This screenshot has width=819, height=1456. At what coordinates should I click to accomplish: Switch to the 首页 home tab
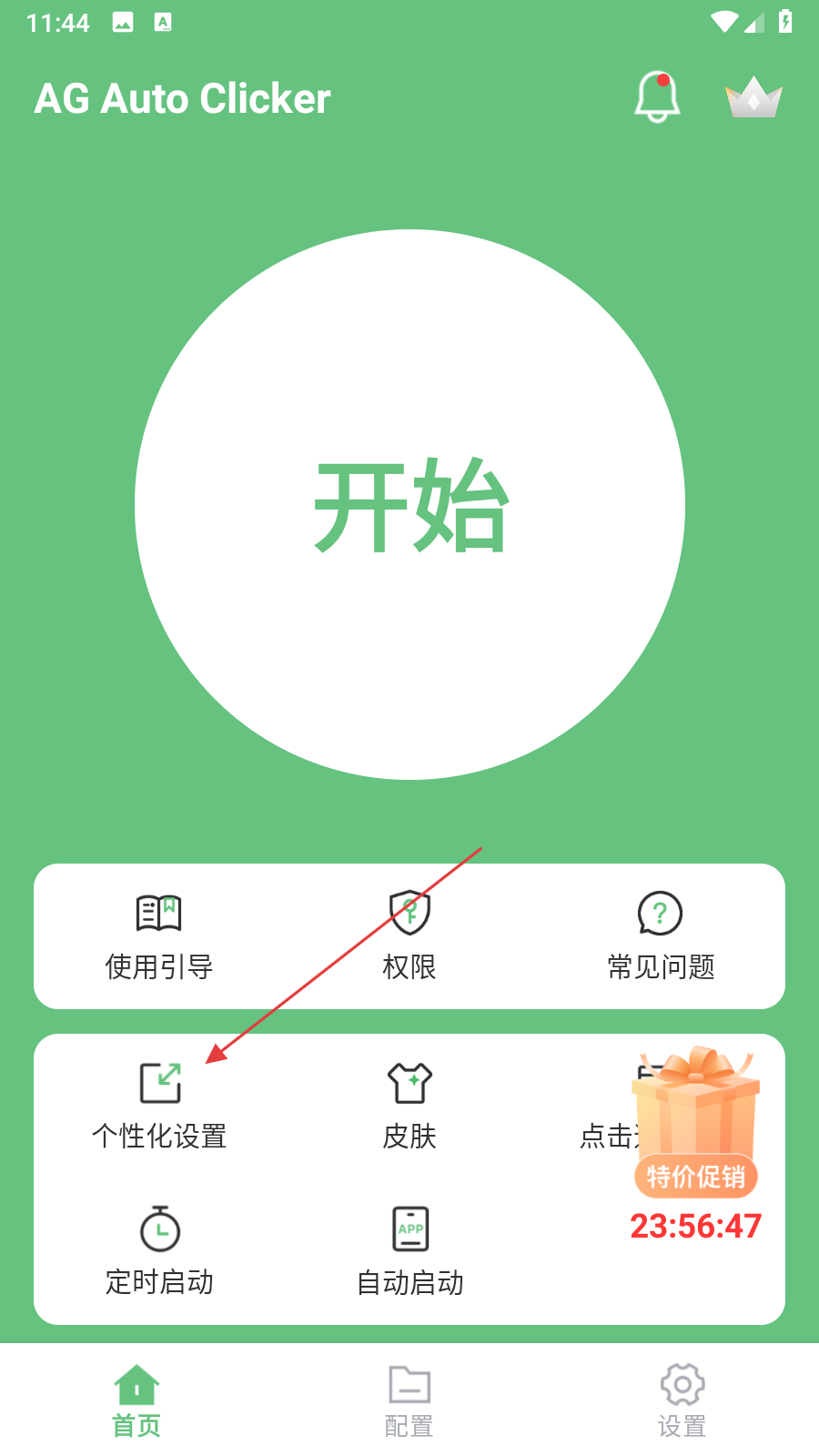point(136,1401)
